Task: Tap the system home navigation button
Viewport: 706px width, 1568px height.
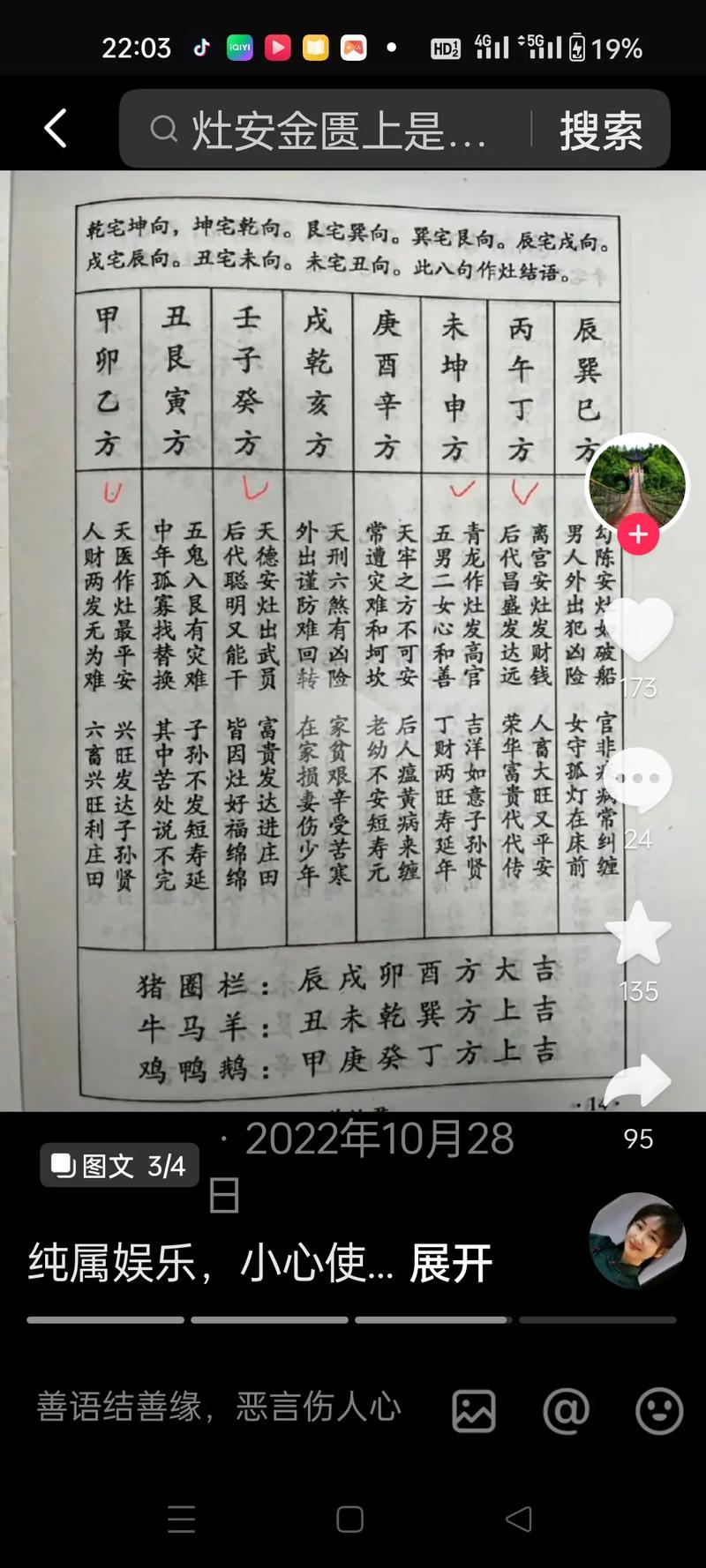Action: 350,1519
